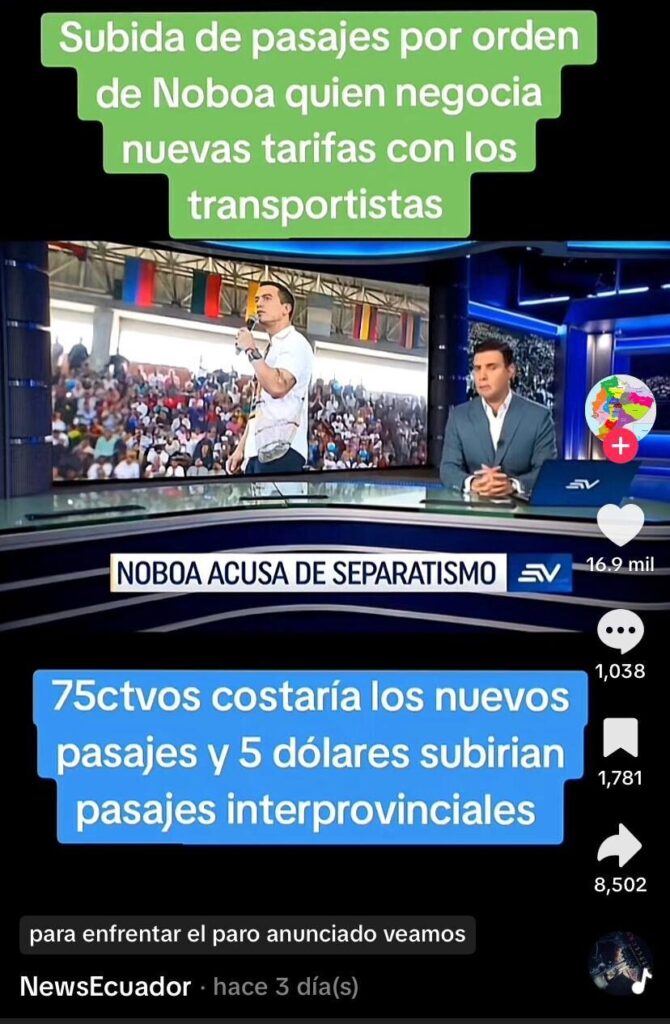Like the NewsEcuador video
The width and height of the screenshot is (670, 1024).
620,525
